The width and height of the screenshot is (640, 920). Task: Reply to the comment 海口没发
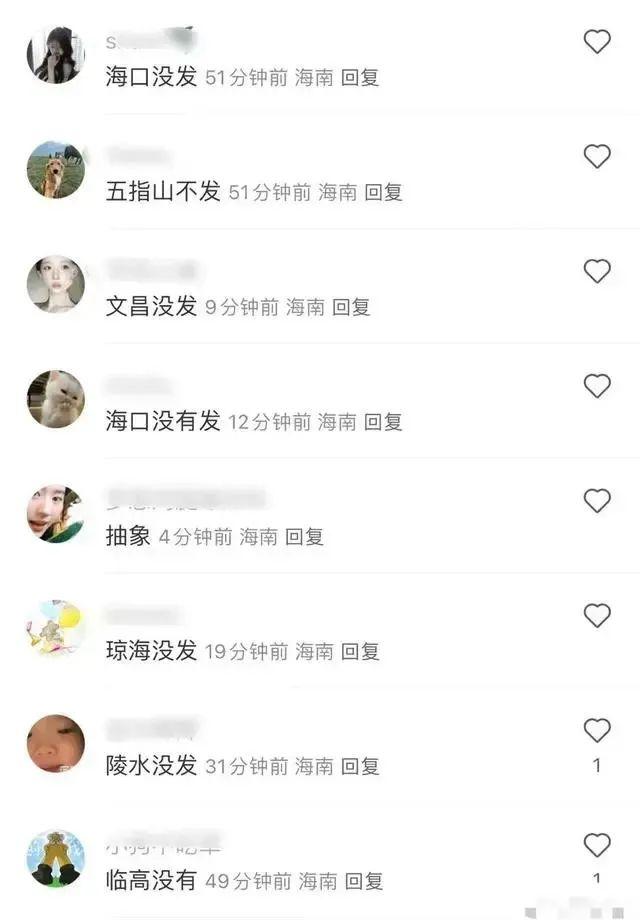coord(360,78)
